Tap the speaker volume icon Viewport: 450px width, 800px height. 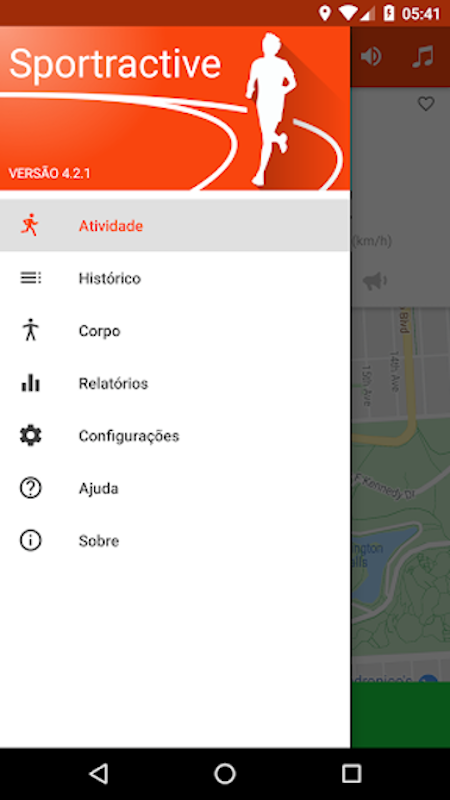pyautogui.click(x=371, y=56)
